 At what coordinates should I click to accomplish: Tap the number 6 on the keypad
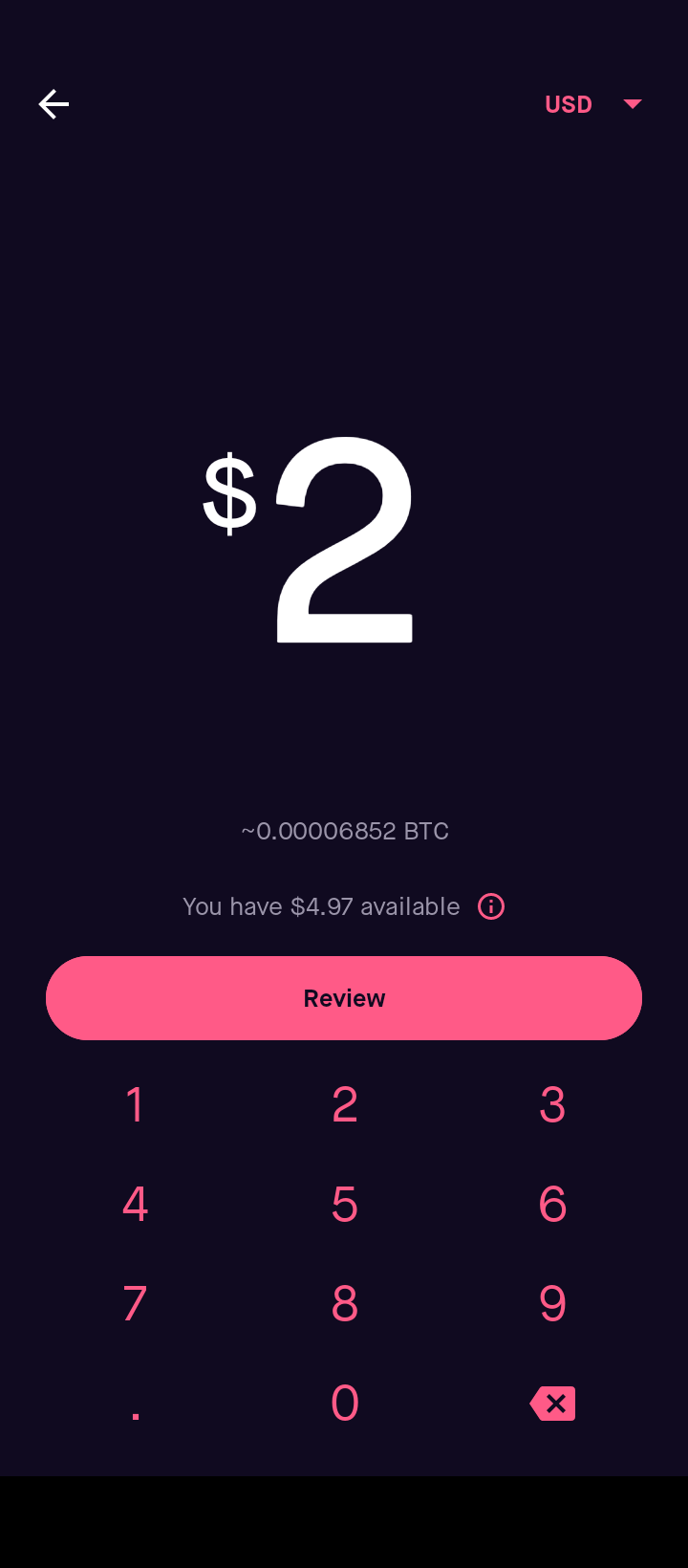coord(552,1204)
